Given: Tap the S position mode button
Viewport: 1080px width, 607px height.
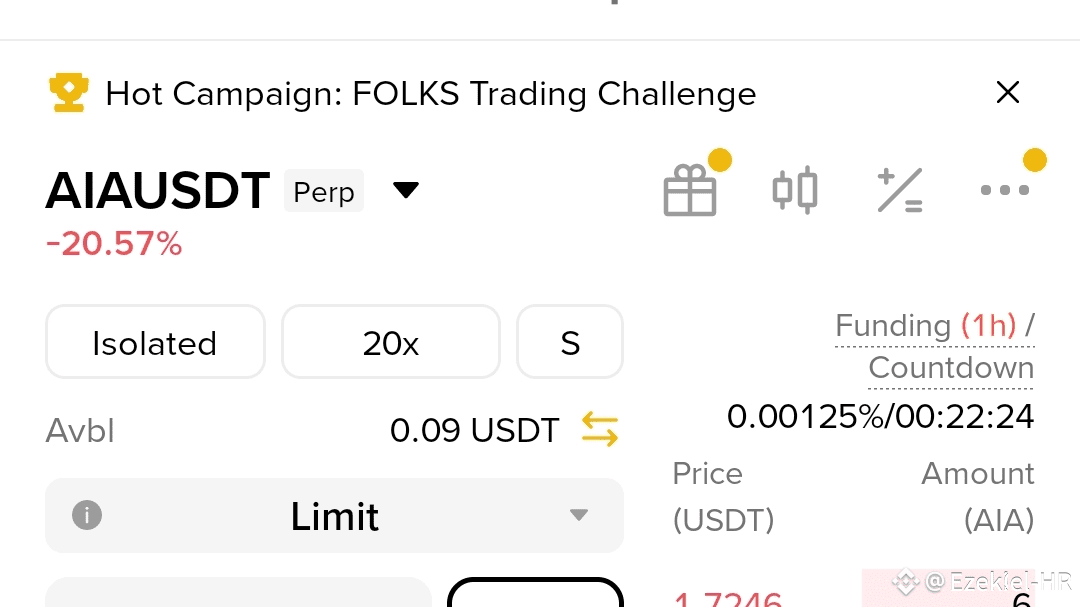Looking at the screenshot, I should tap(570, 343).
